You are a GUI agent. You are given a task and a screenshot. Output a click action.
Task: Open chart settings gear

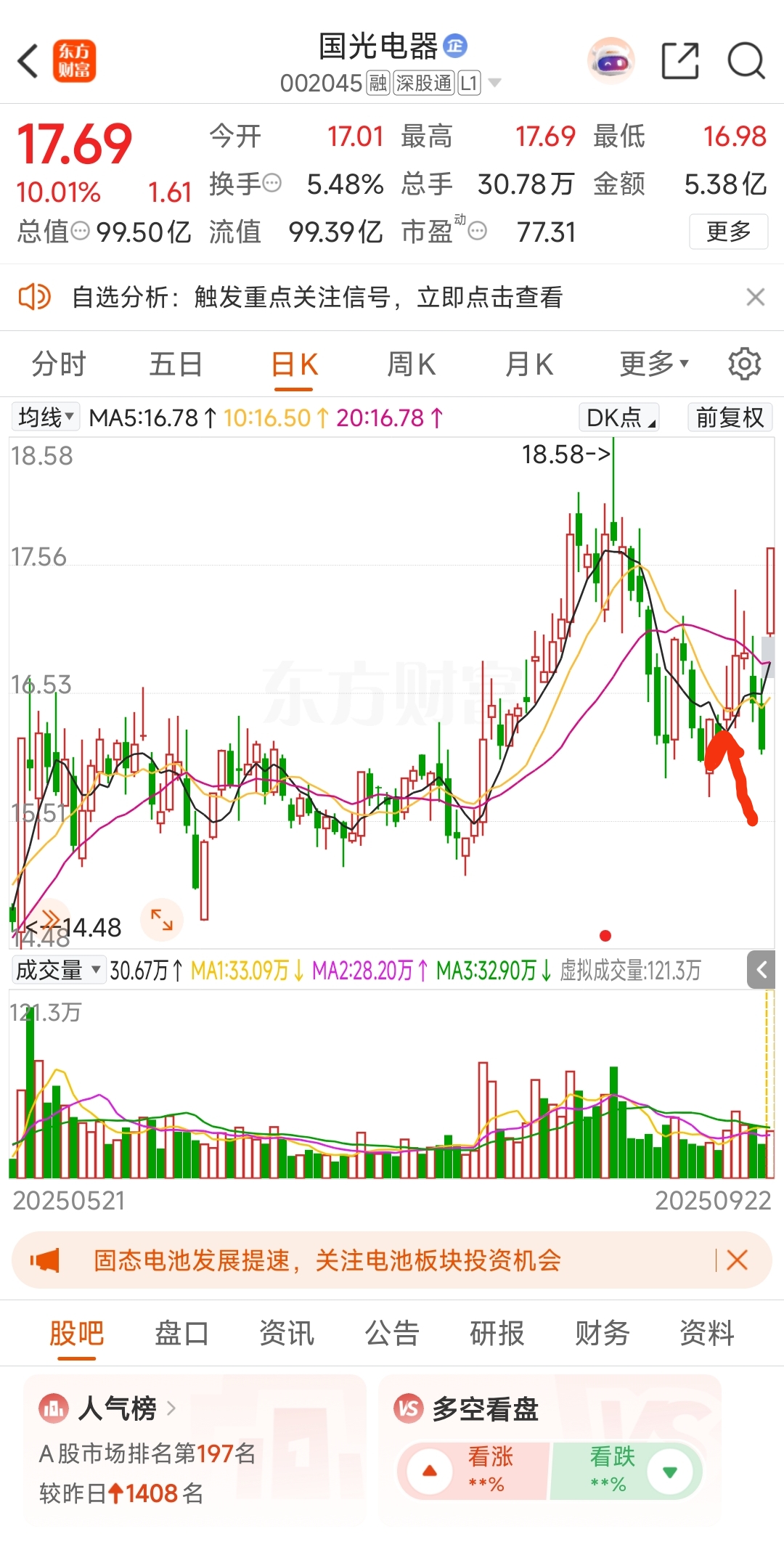744,364
